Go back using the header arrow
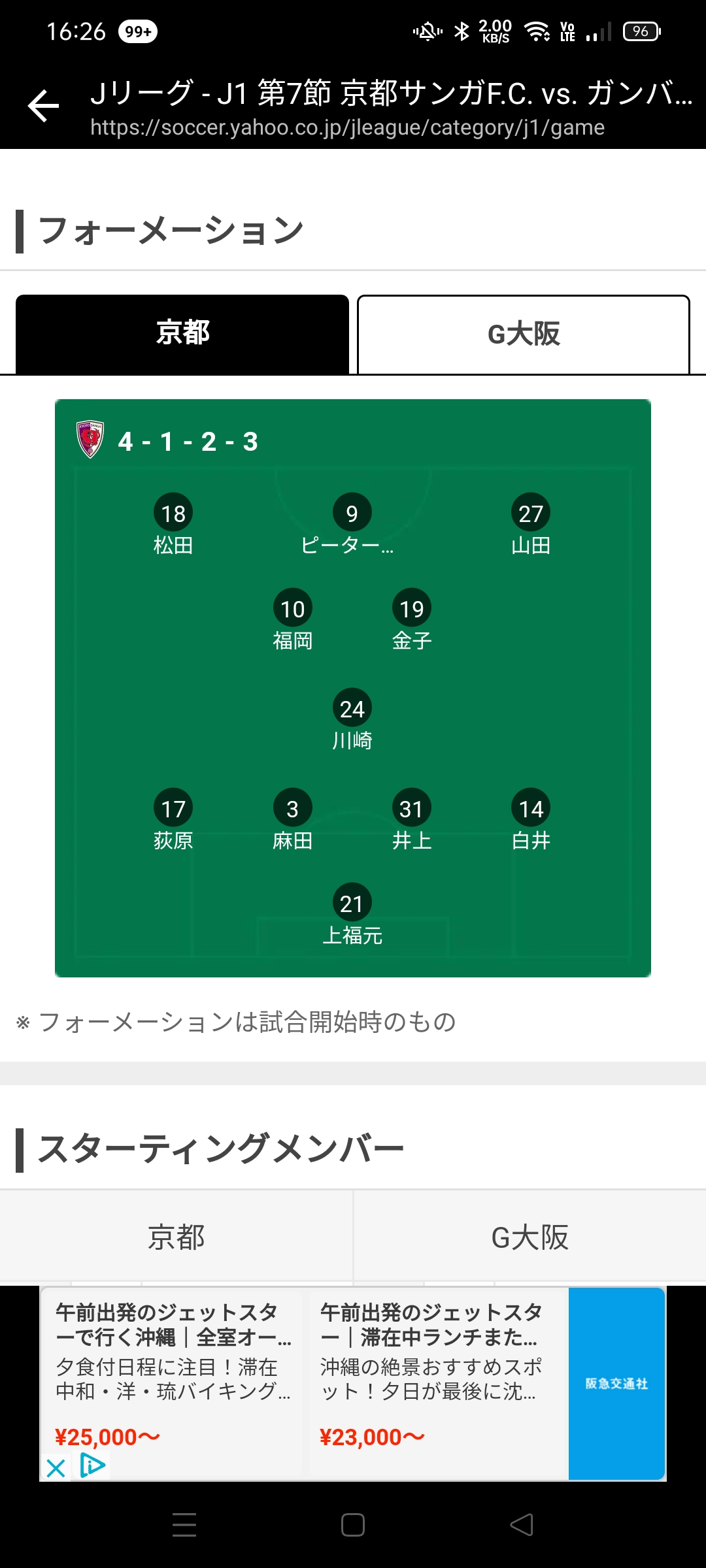The height and width of the screenshot is (1568, 706). point(44,106)
